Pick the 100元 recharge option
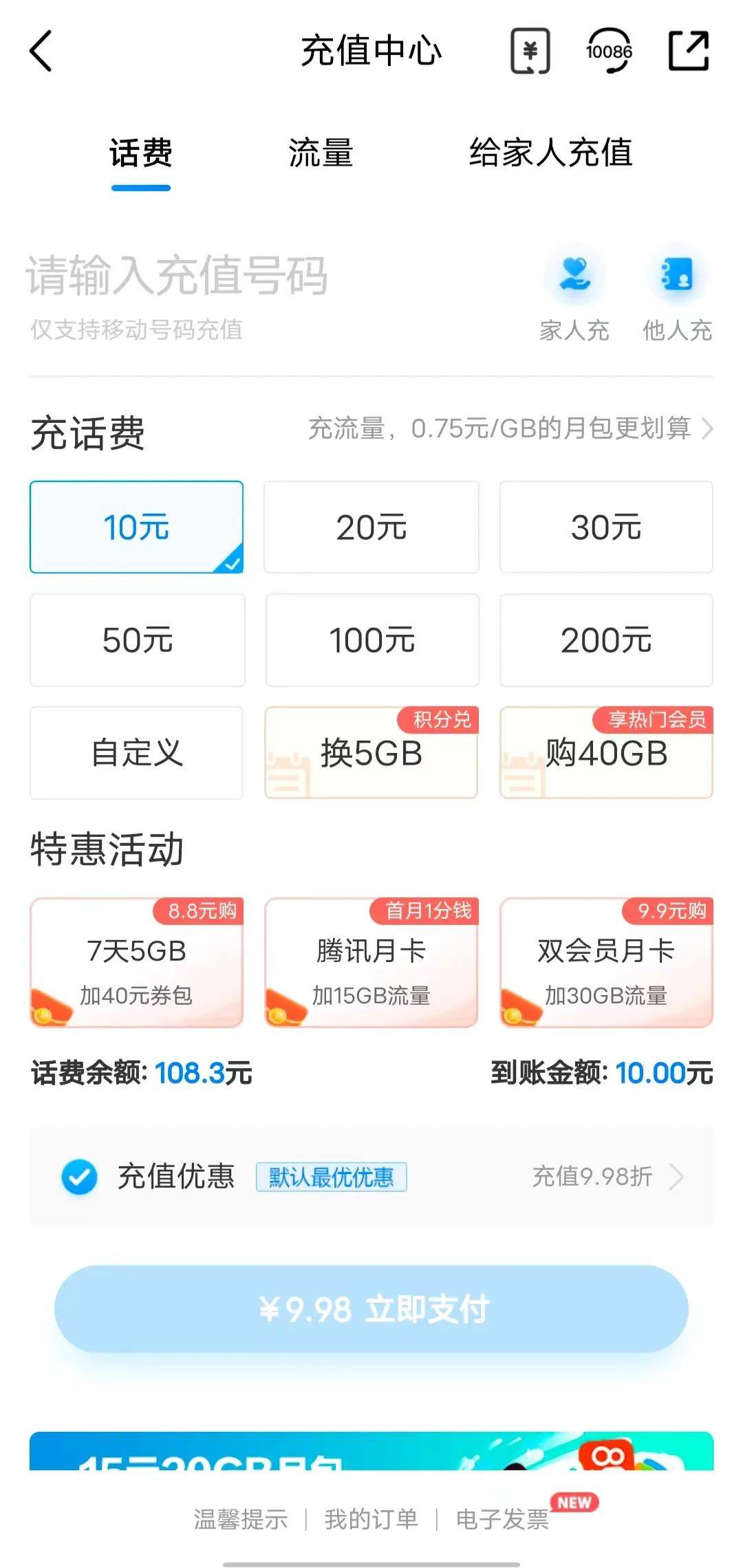The width and height of the screenshot is (743, 1568). pyautogui.click(x=371, y=640)
